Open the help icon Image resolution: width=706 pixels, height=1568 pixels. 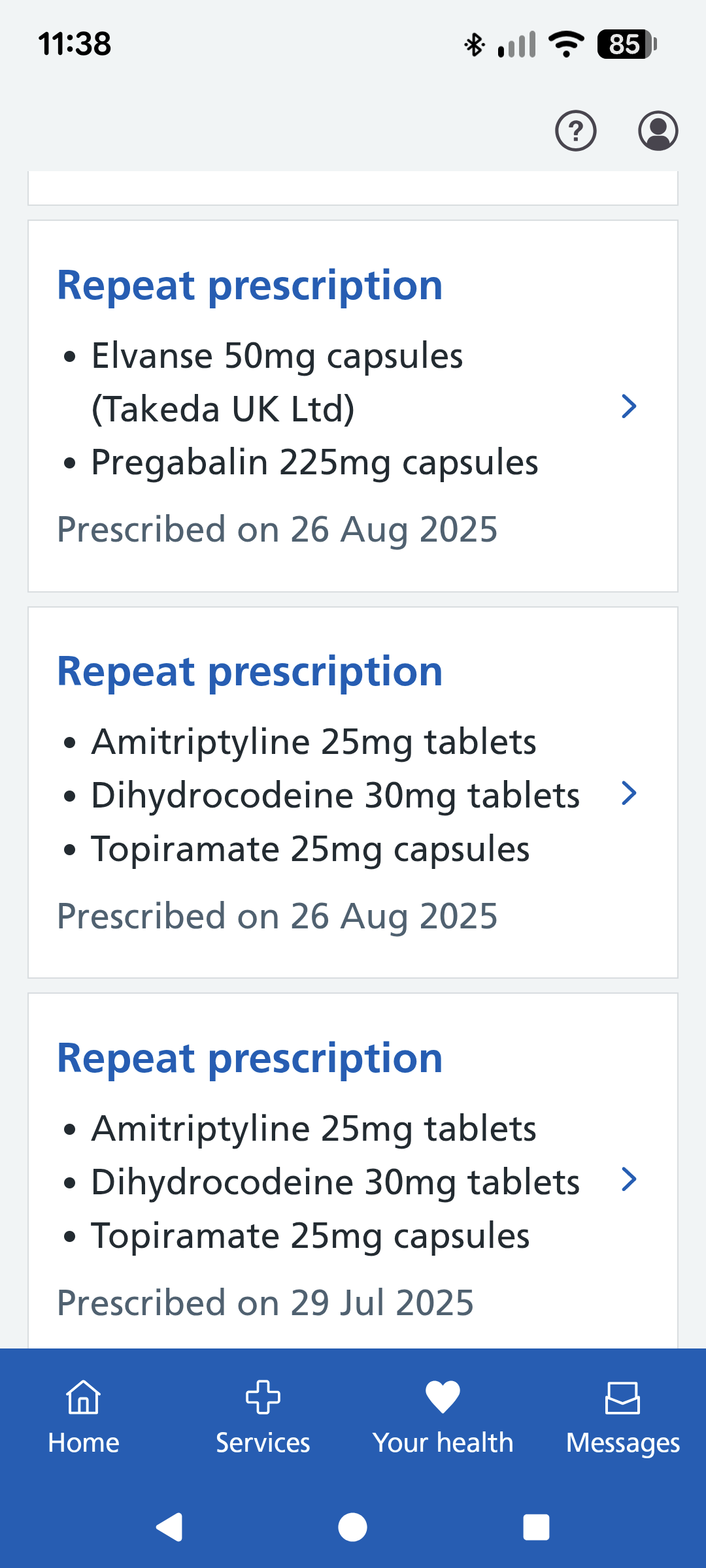click(576, 131)
